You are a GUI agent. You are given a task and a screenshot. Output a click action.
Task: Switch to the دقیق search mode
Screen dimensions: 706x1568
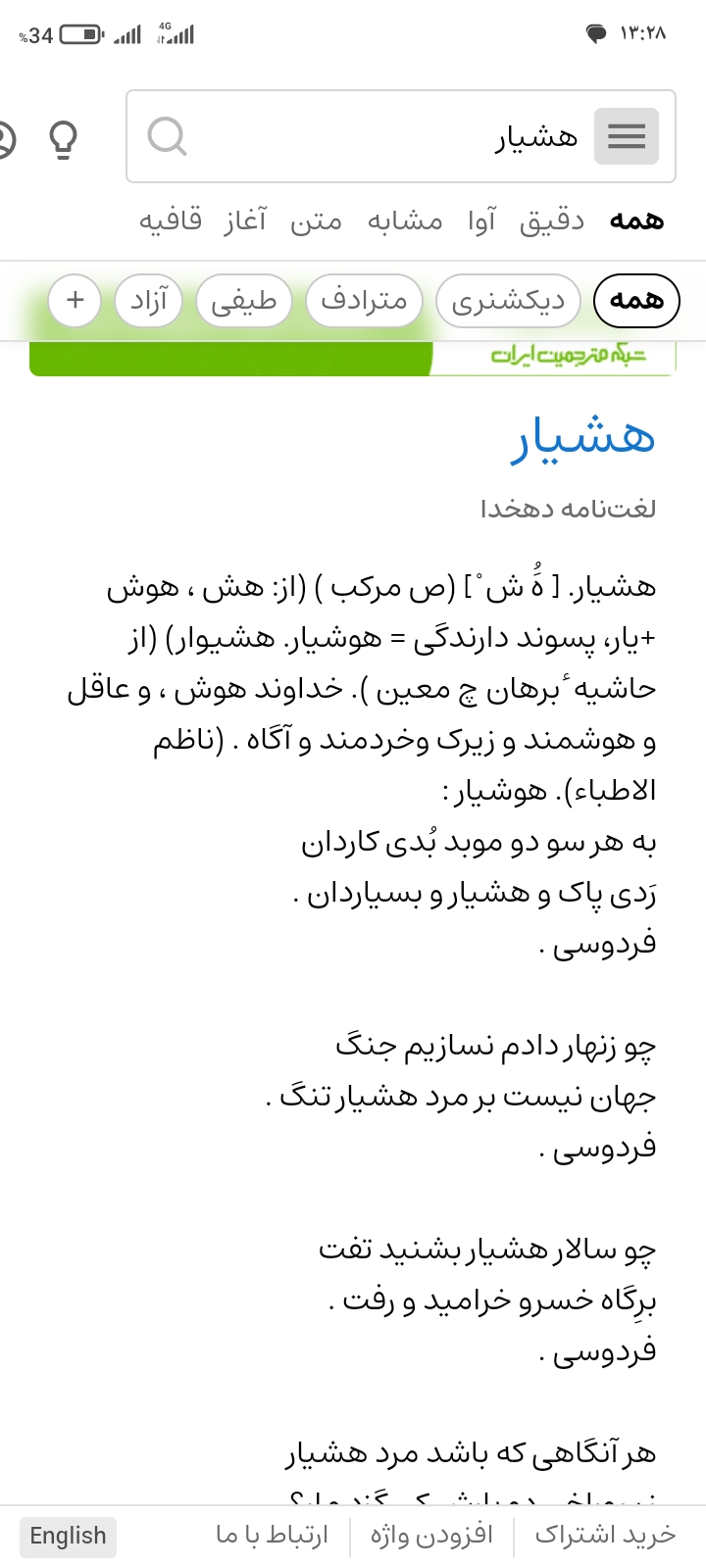point(552,220)
